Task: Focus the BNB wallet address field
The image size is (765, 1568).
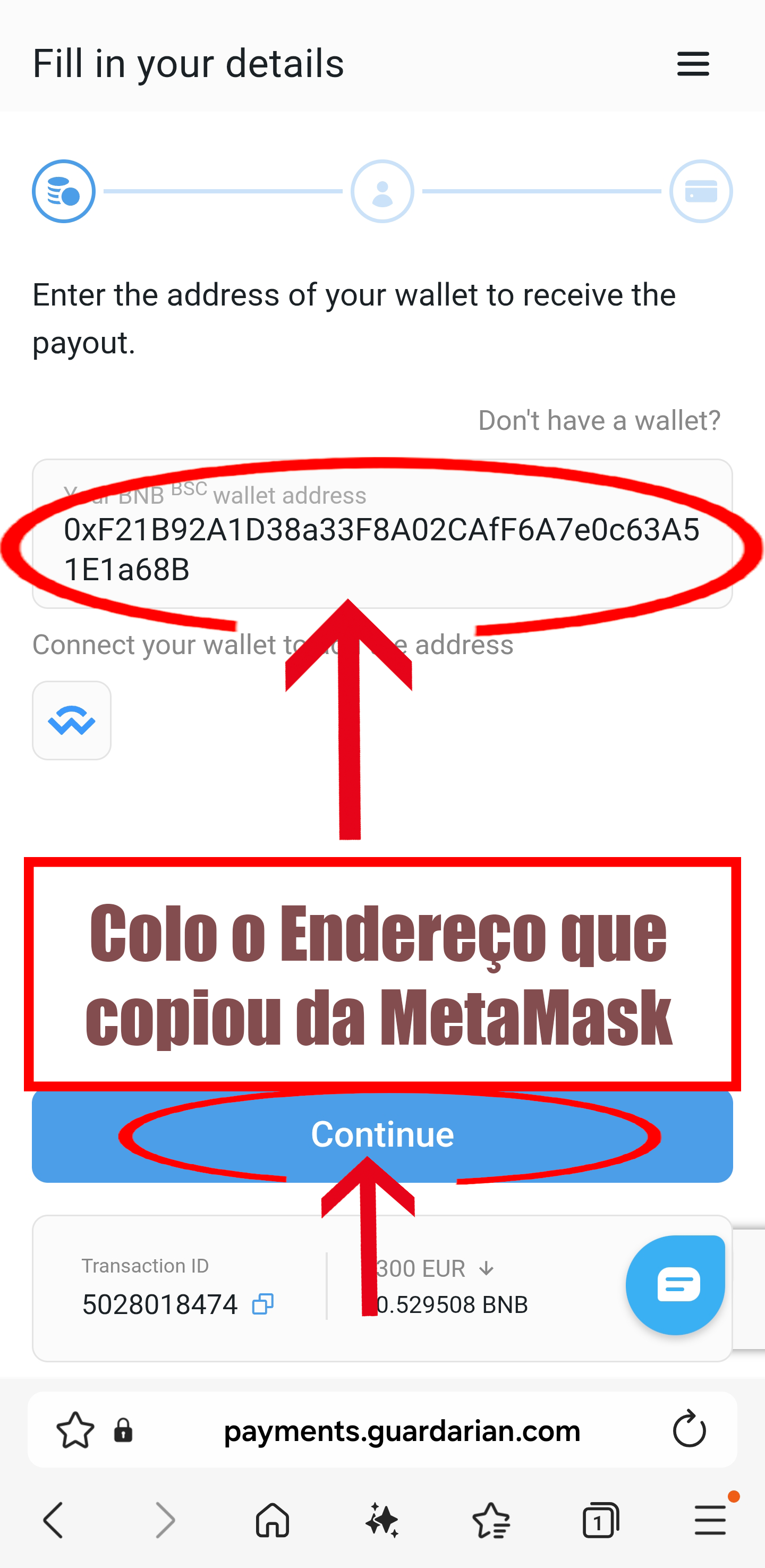Action: [x=381, y=548]
